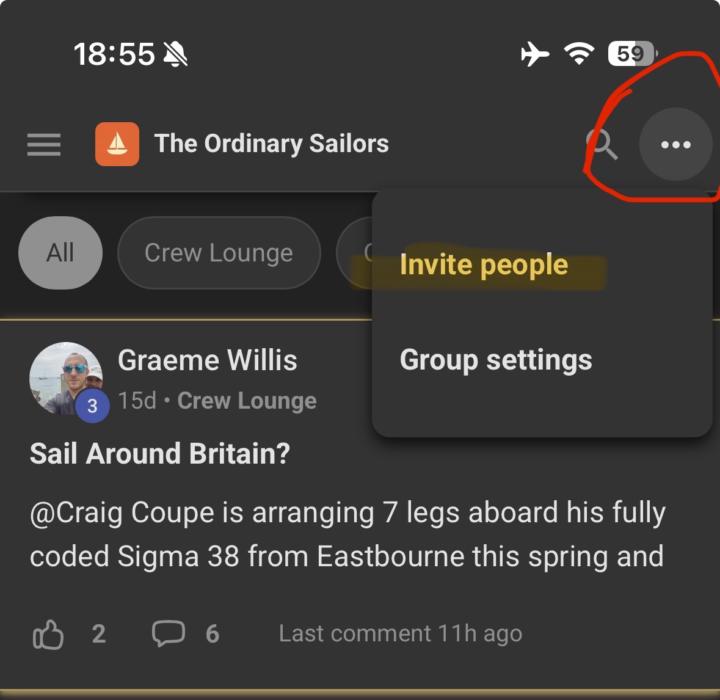Open The Ordinary Sailors group page

click(271, 144)
